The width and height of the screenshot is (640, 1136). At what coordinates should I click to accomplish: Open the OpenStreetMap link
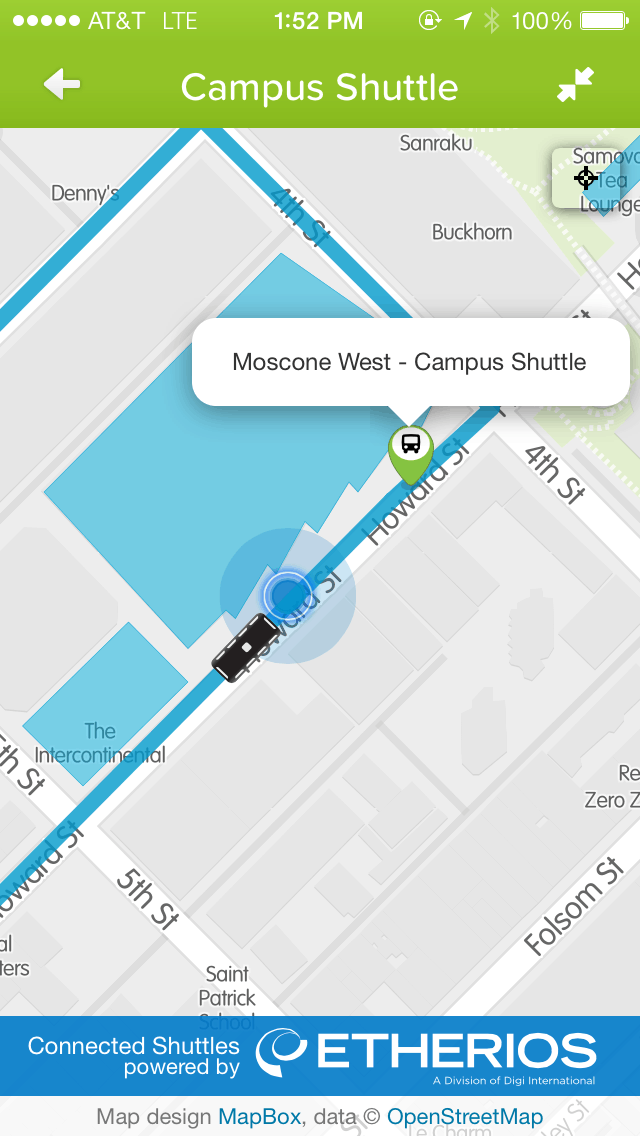[465, 1116]
